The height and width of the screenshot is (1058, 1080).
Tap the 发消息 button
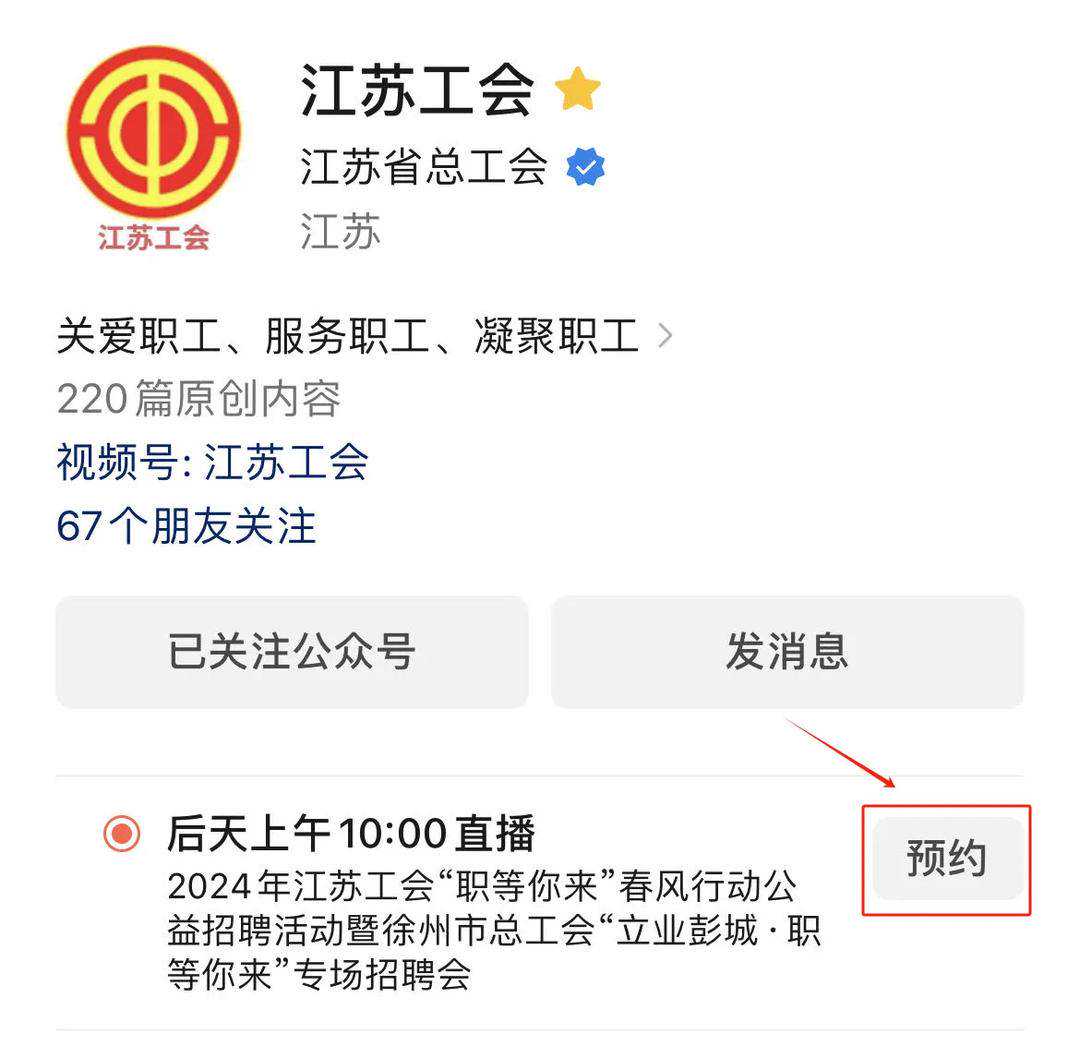787,652
